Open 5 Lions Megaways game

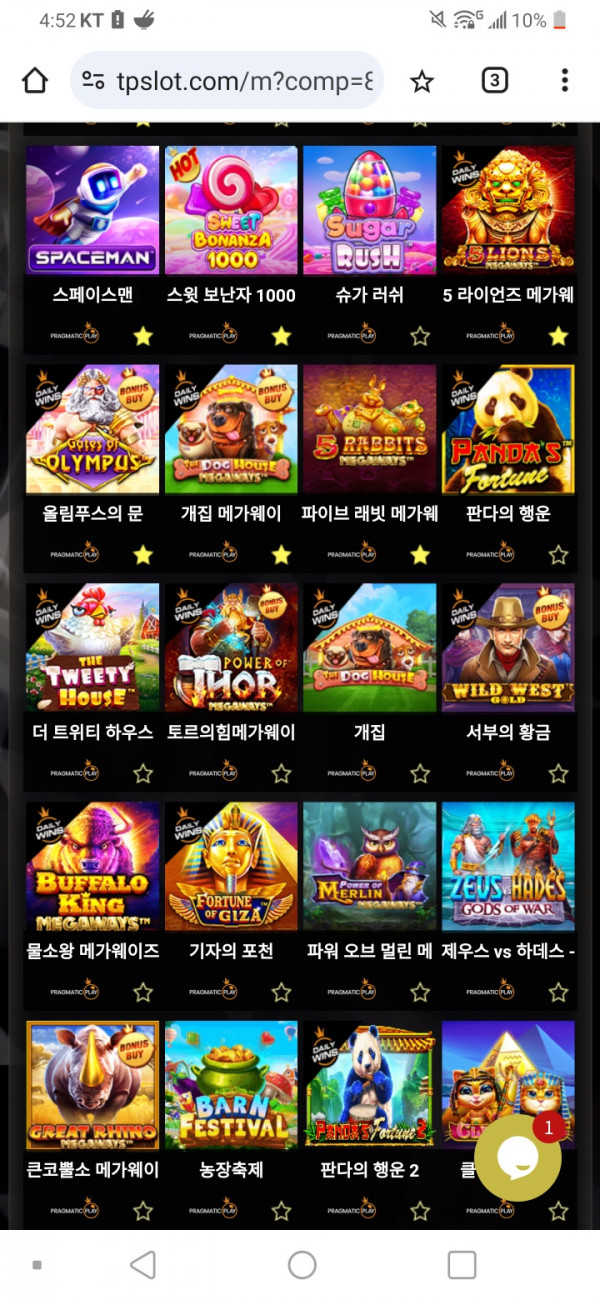pyautogui.click(x=508, y=210)
